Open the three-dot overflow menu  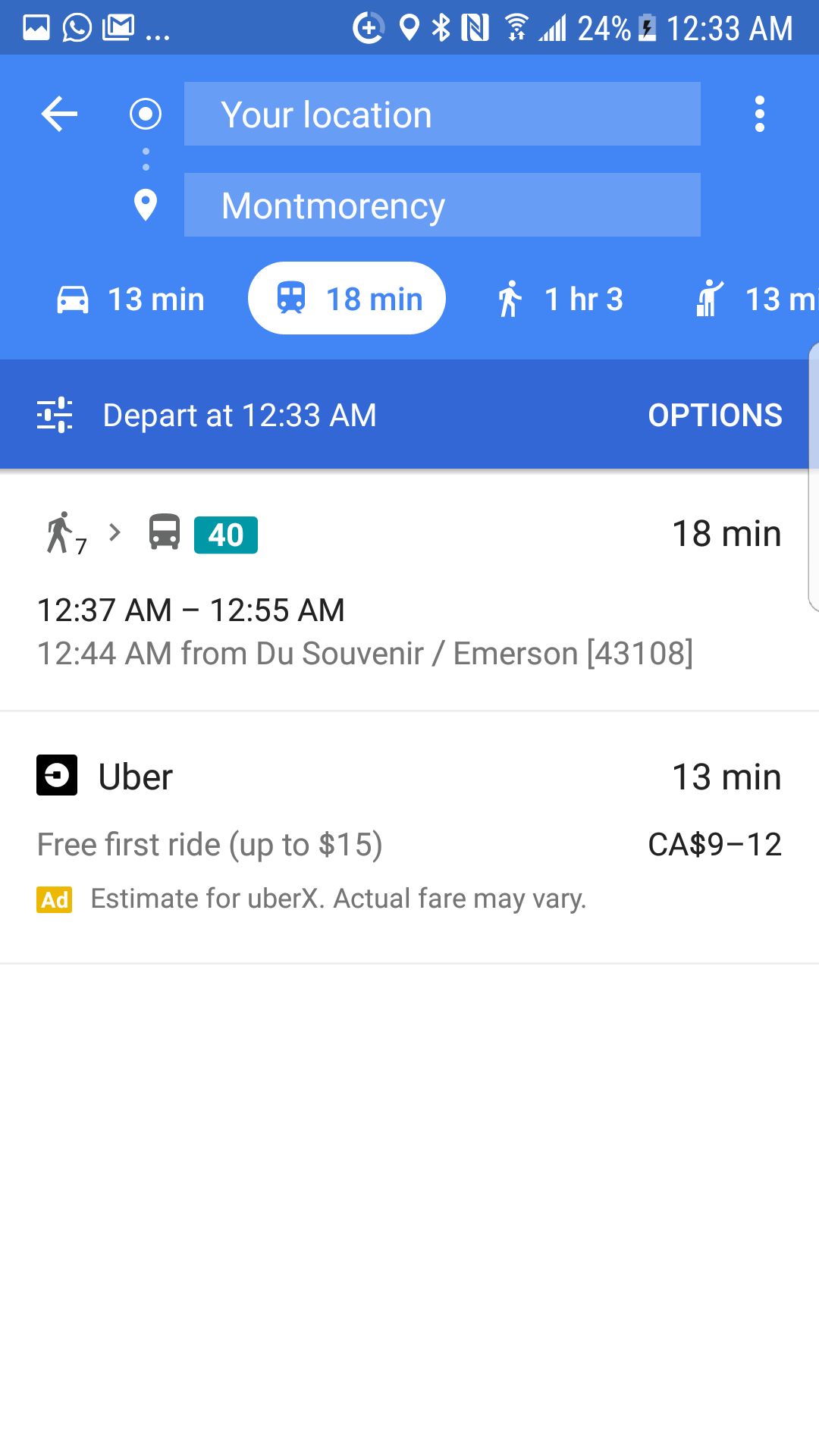pyautogui.click(x=759, y=115)
